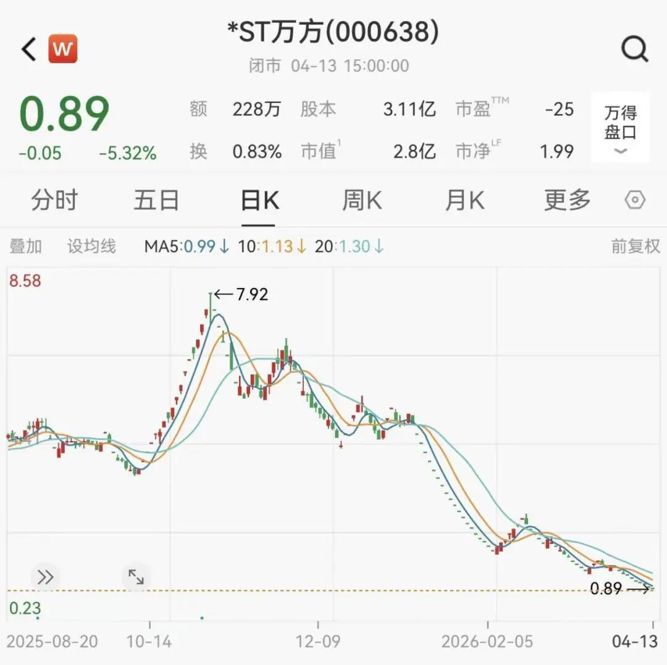667x665 pixels.
Task: Expand the 万得盘口 panel
Action: pyautogui.click(x=620, y=128)
